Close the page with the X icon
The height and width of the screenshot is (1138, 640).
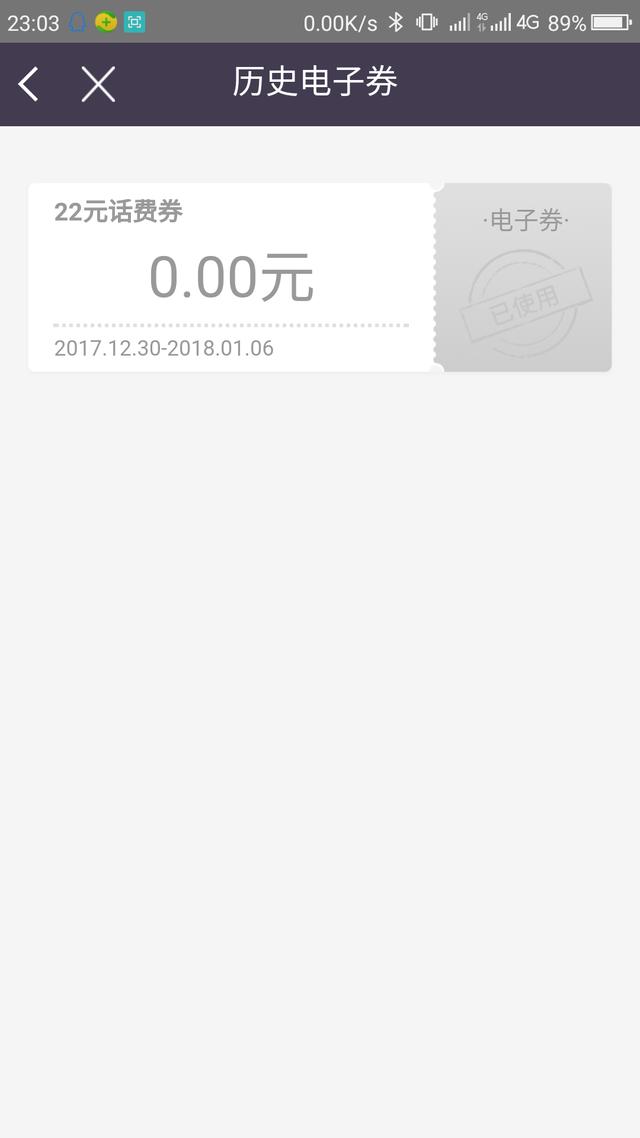98,84
